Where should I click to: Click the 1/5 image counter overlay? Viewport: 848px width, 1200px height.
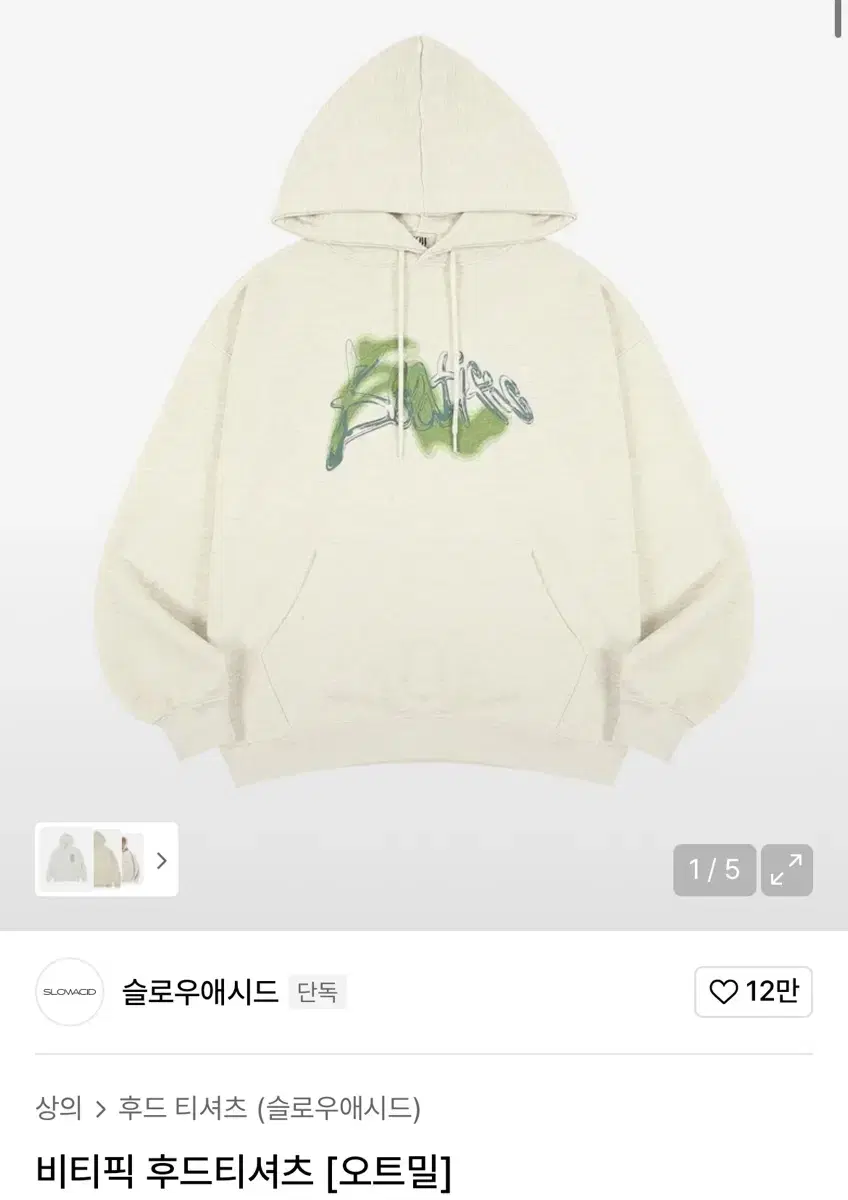click(712, 868)
